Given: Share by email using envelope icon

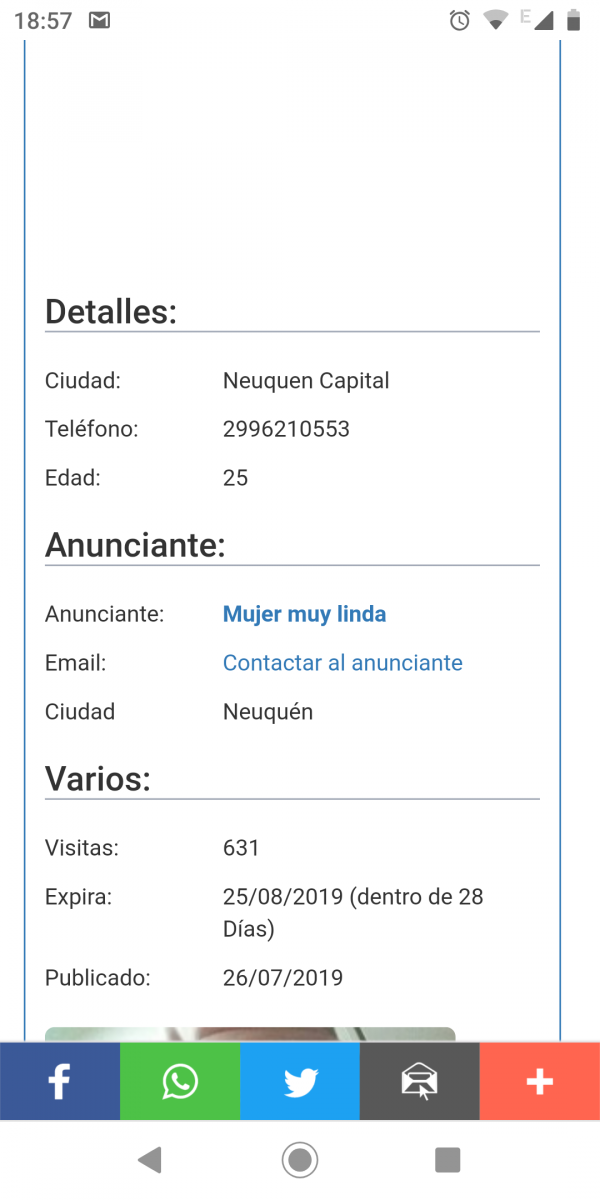Looking at the screenshot, I should 420,1081.
